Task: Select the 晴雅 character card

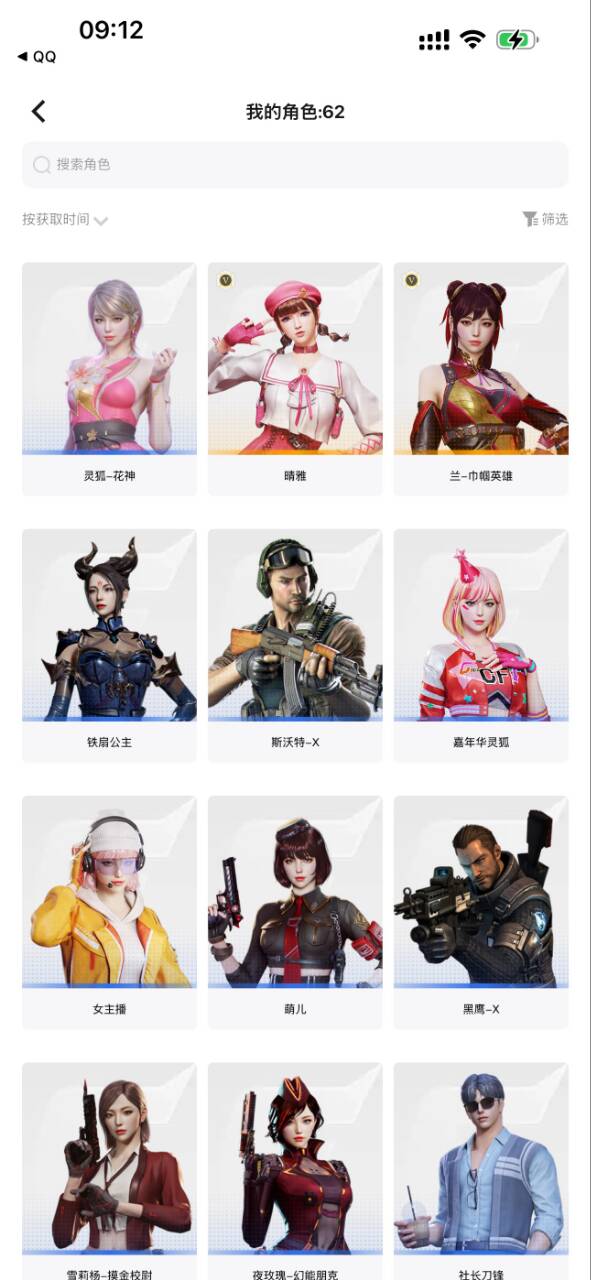Action: coord(295,379)
